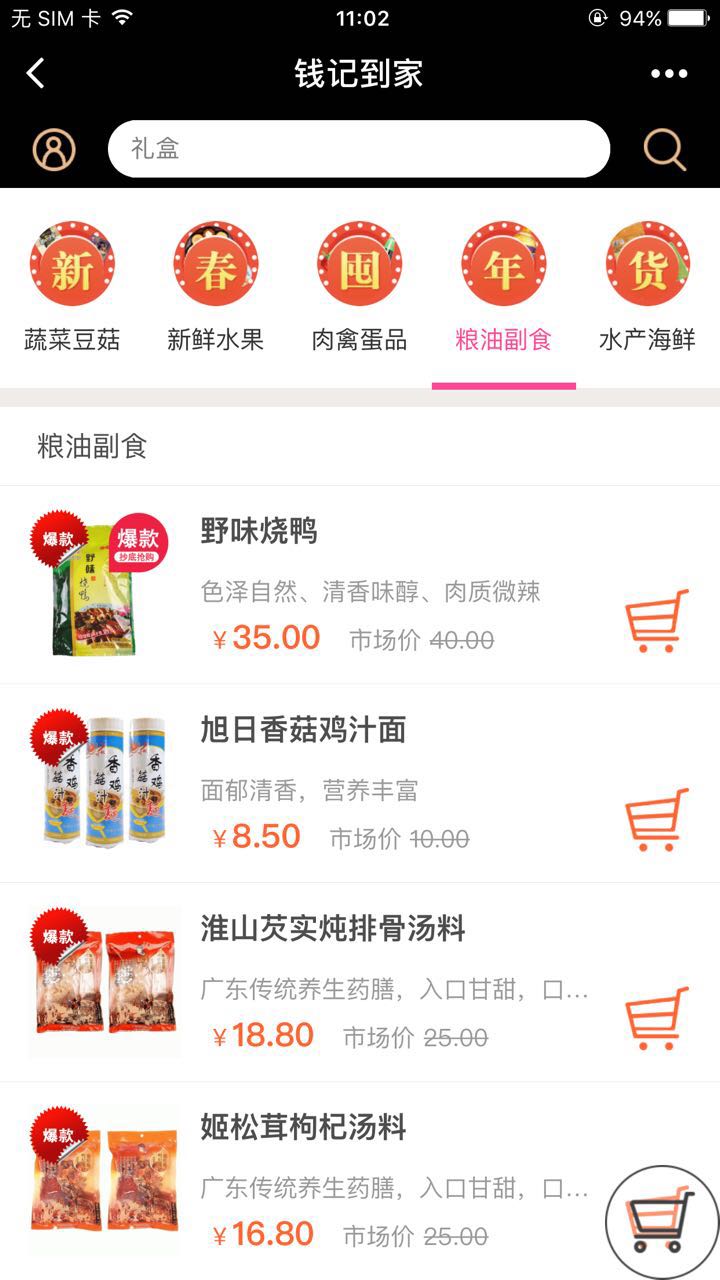Go back using the header arrow
The height and width of the screenshot is (1280, 720).
pyautogui.click(x=36, y=73)
